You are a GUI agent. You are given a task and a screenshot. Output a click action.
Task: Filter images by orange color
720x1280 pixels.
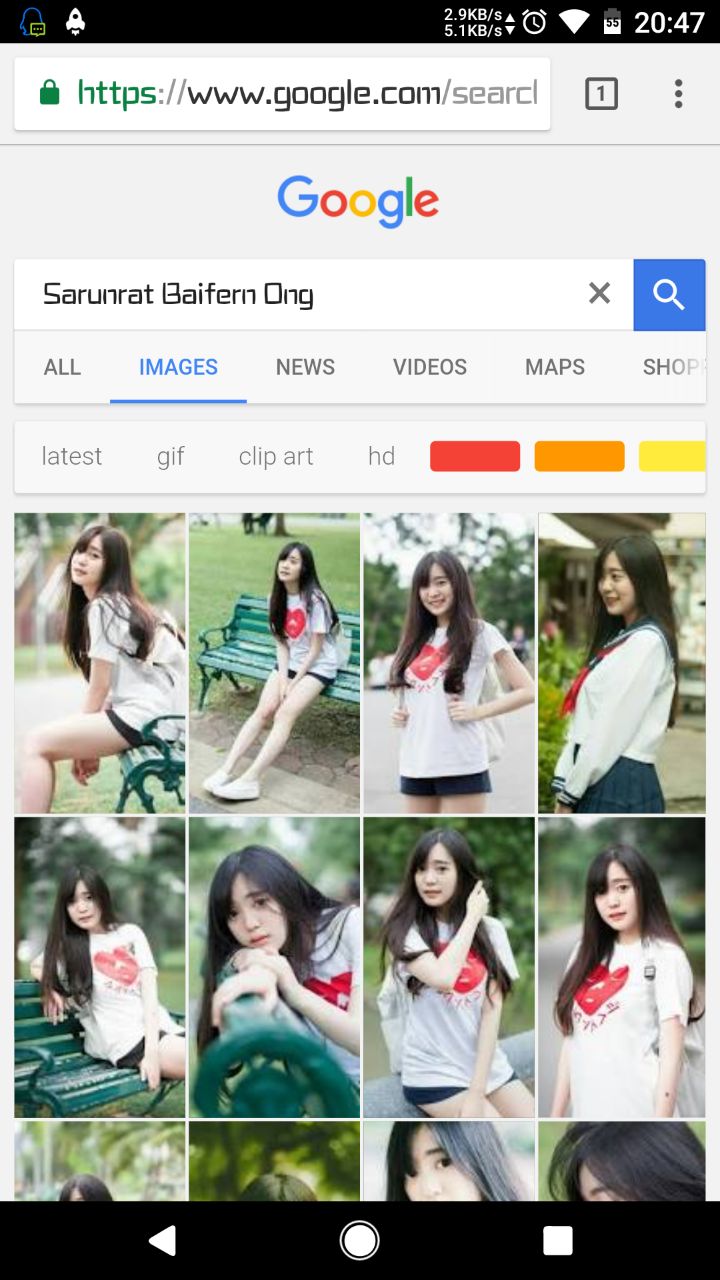click(x=579, y=456)
